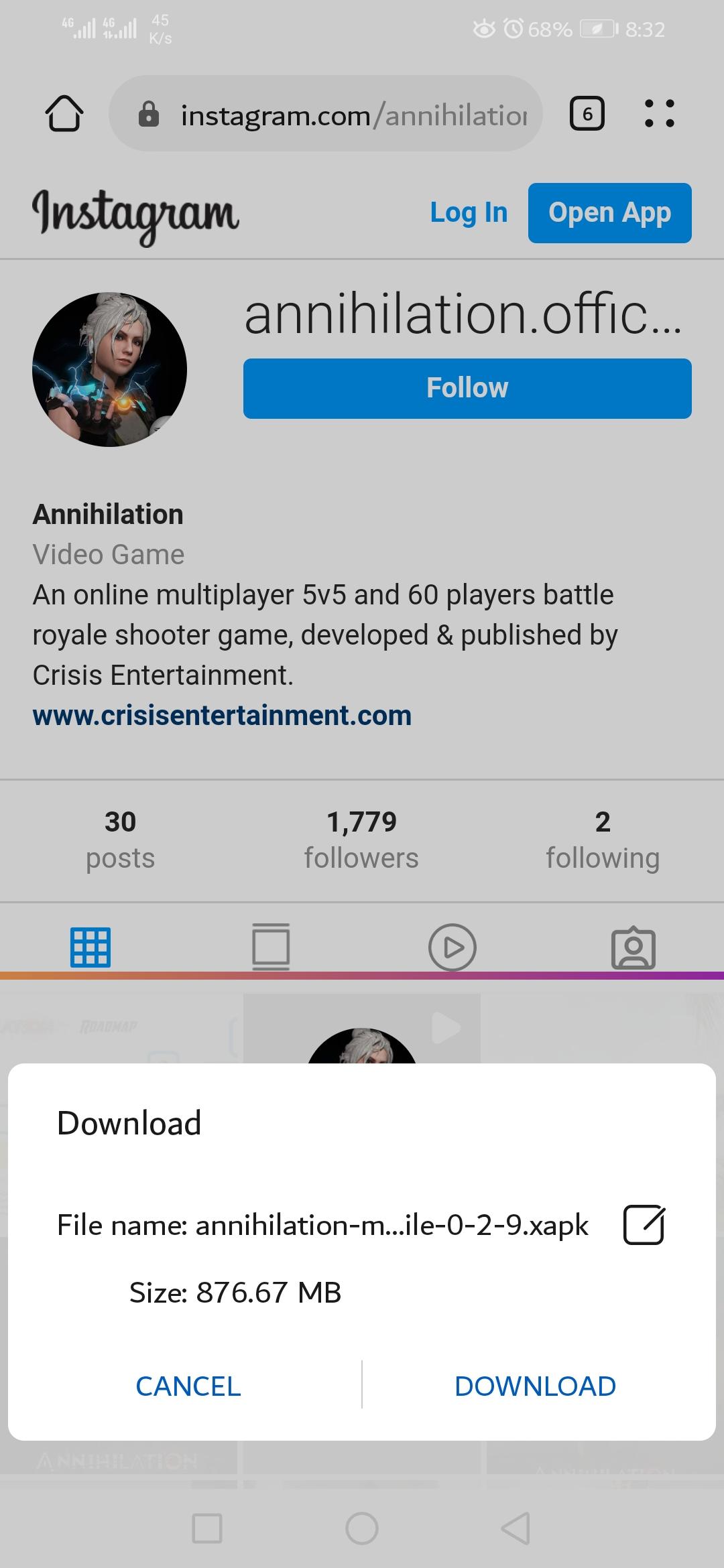Edit the download file name

[x=644, y=1225]
